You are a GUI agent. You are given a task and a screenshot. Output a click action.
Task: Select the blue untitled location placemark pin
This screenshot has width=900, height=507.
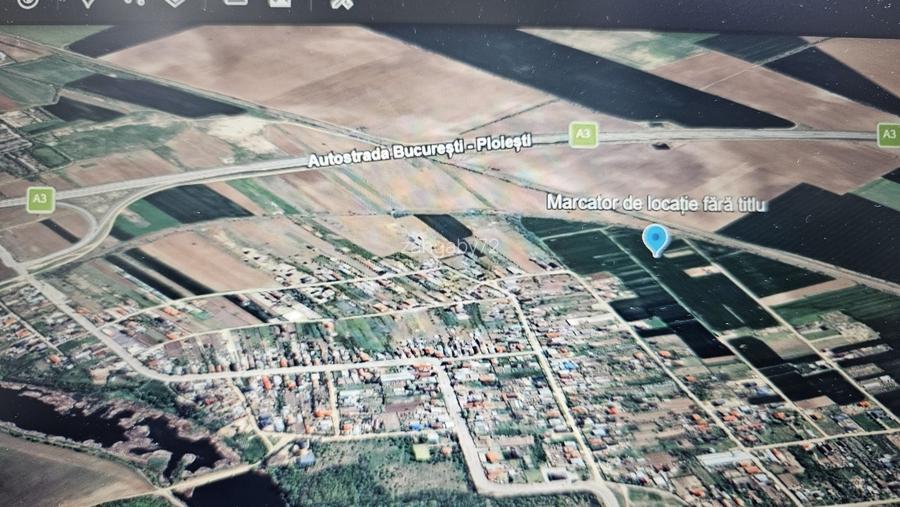(x=655, y=240)
